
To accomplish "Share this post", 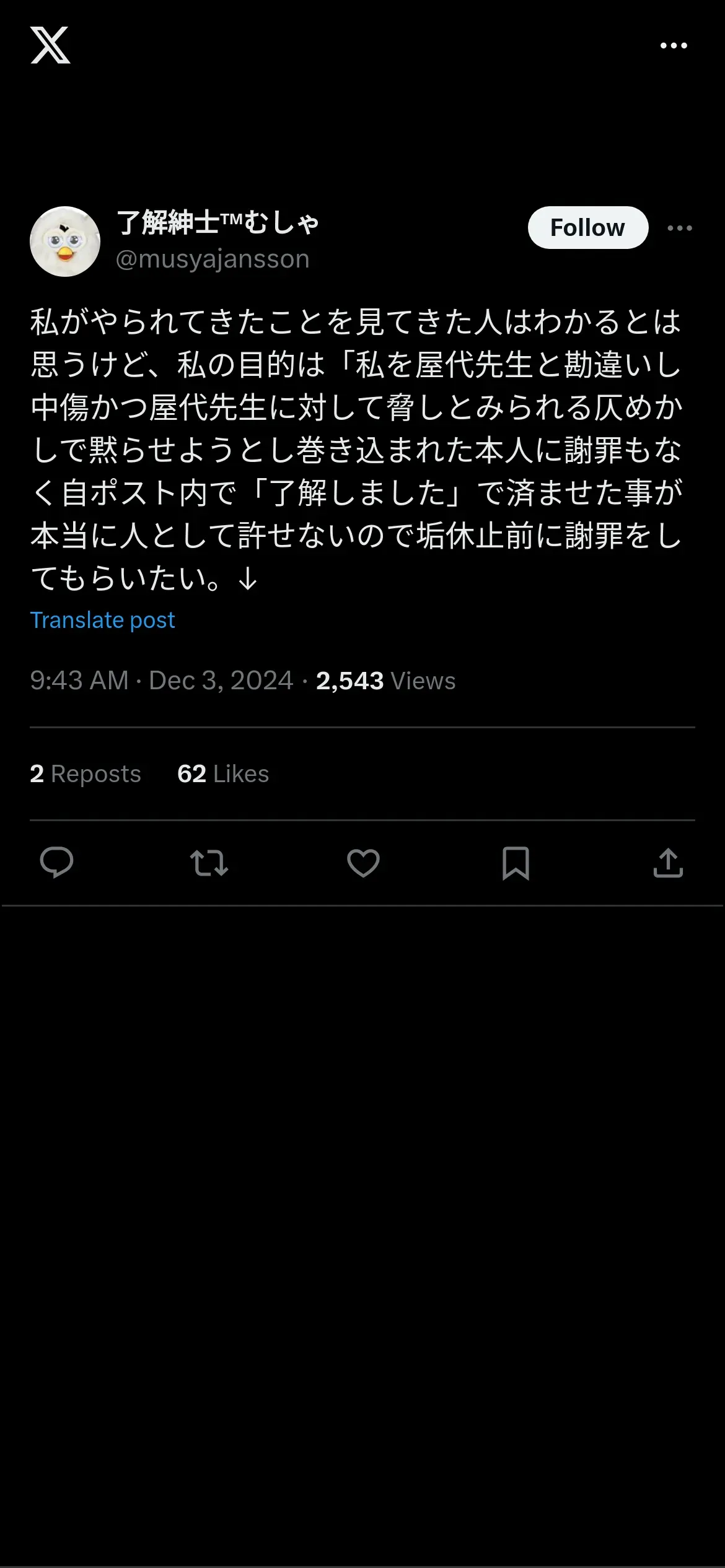I will [668, 863].
